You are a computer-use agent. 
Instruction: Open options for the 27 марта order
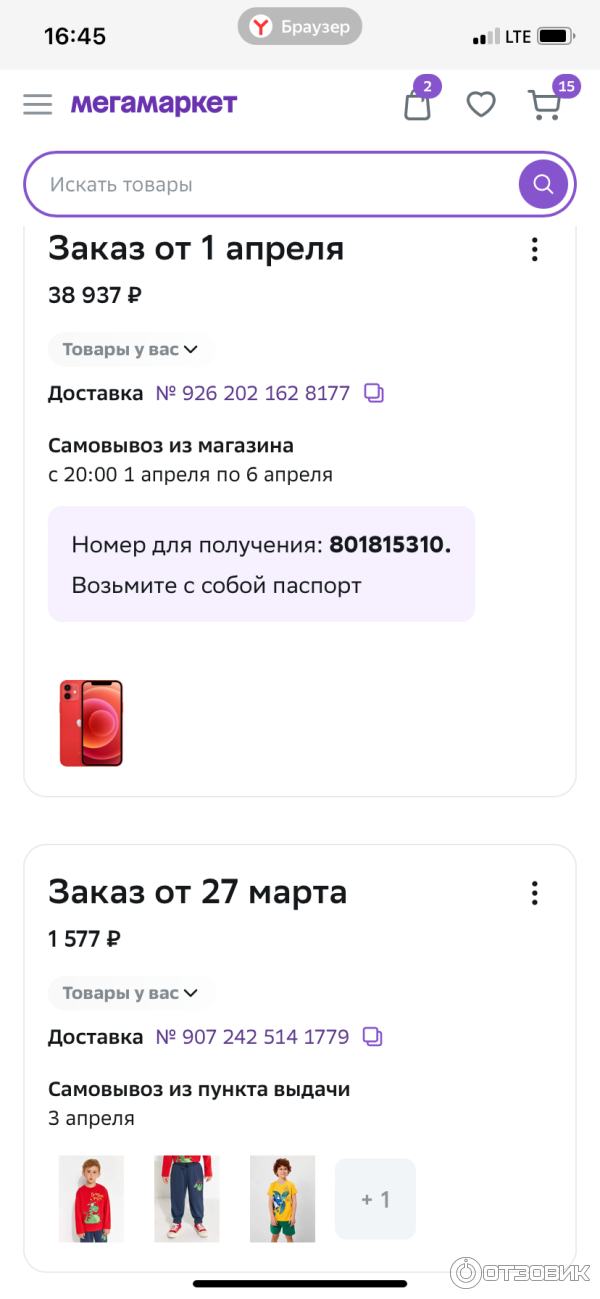coord(535,893)
